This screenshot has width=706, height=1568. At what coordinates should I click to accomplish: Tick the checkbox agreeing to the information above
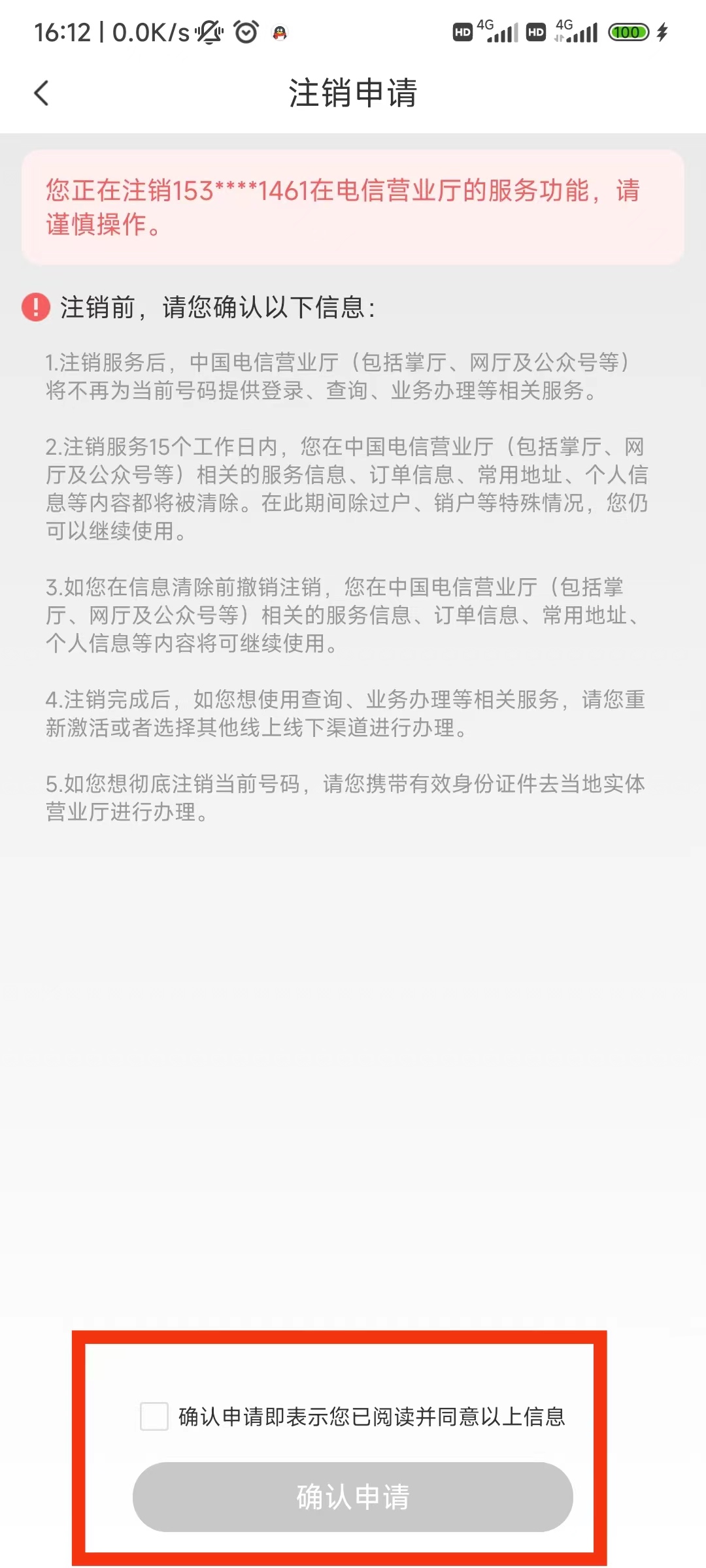click(x=154, y=1416)
